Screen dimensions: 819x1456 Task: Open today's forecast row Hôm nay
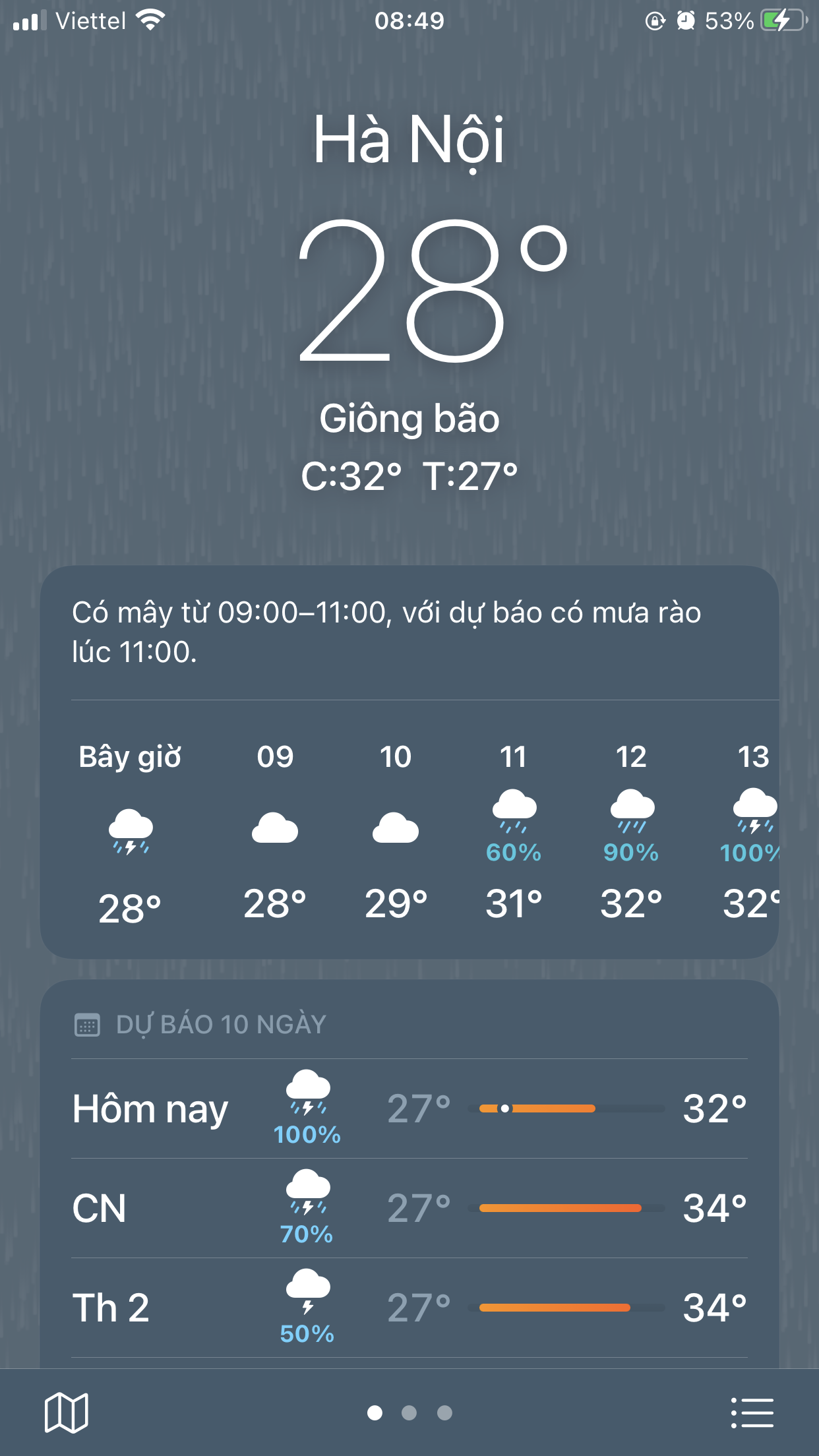tap(409, 1108)
